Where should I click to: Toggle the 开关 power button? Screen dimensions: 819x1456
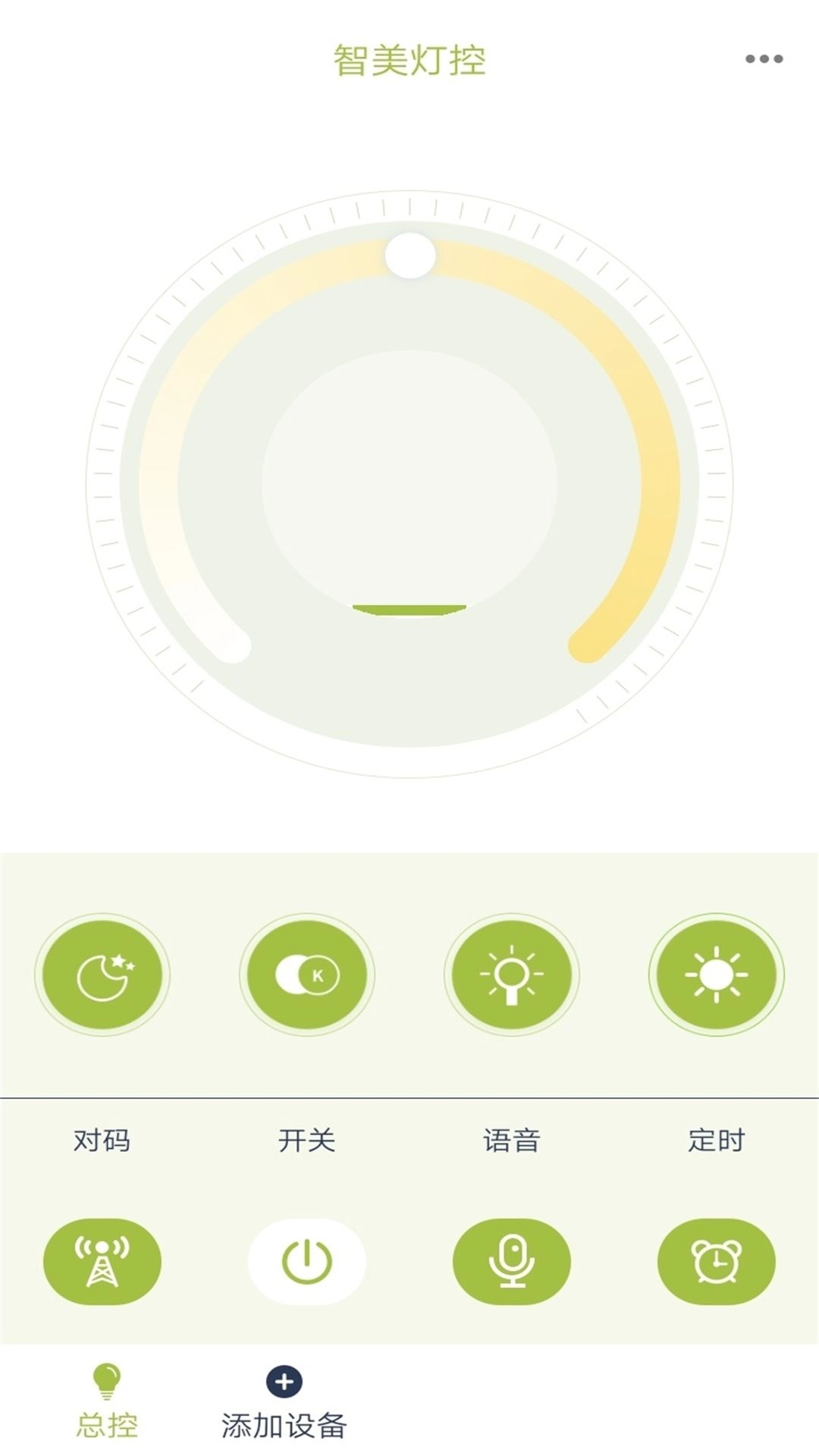coord(307,1261)
